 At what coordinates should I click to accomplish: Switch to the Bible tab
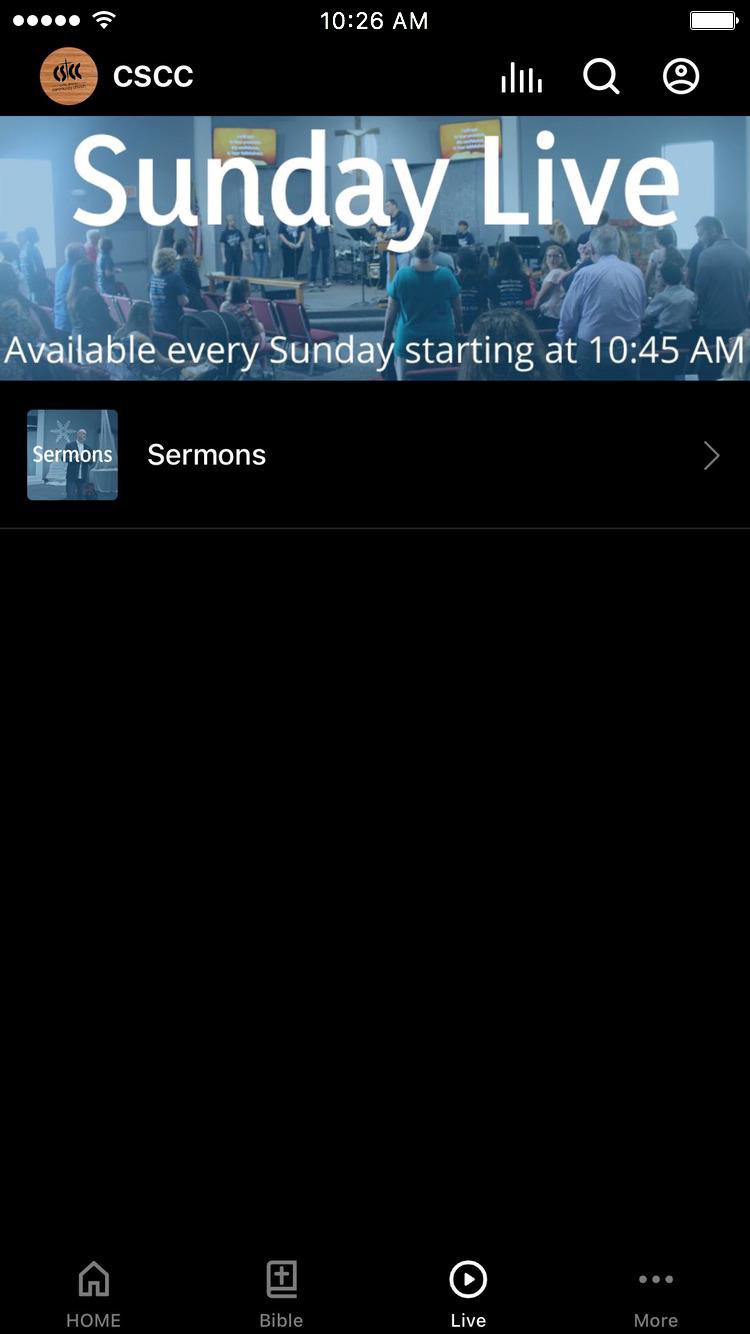click(x=281, y=1294)
